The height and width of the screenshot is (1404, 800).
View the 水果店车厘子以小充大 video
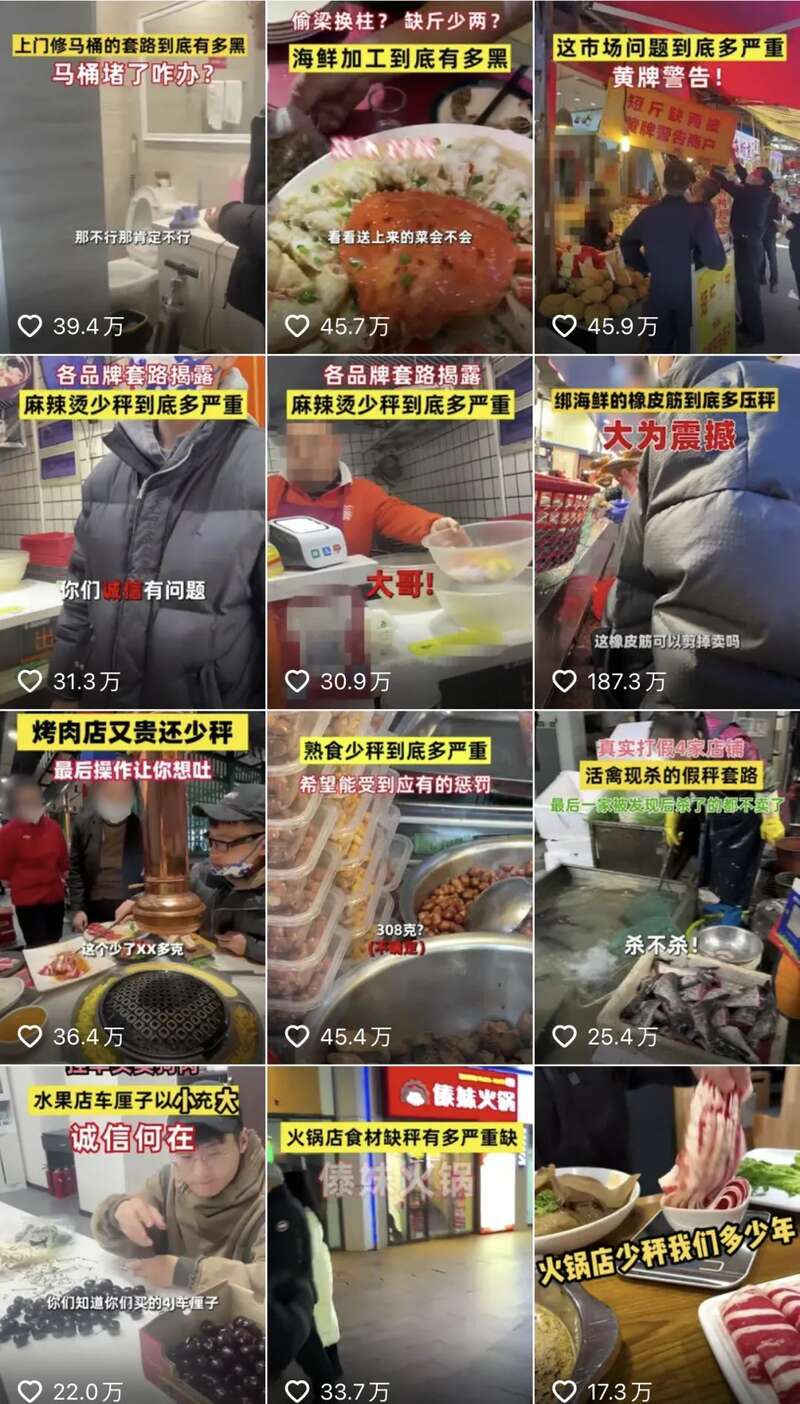(132, 1235)
